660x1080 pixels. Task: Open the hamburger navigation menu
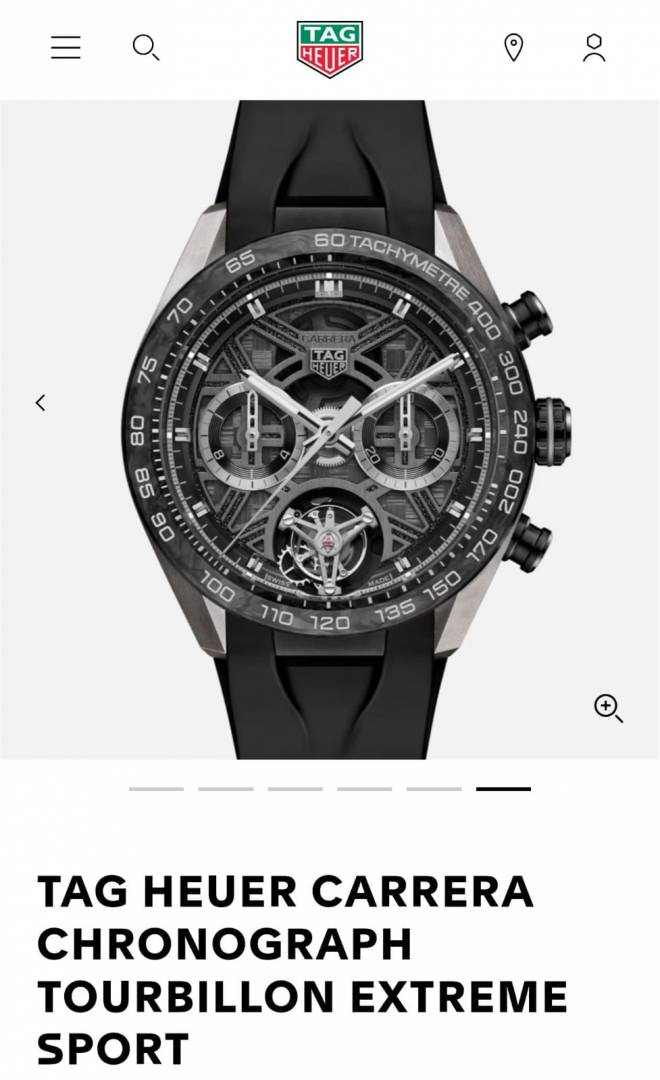click(66, 47)
